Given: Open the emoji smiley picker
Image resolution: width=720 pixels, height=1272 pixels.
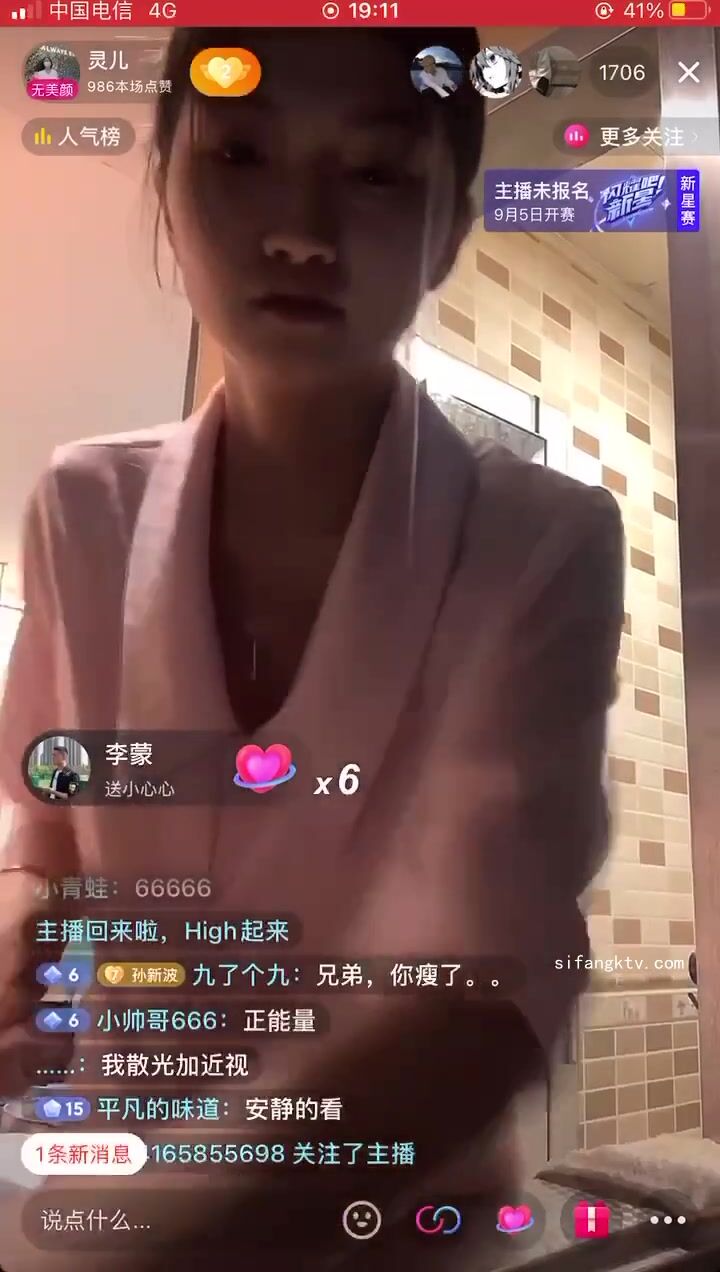Looking at the screenshot, I should (362, 1219).
